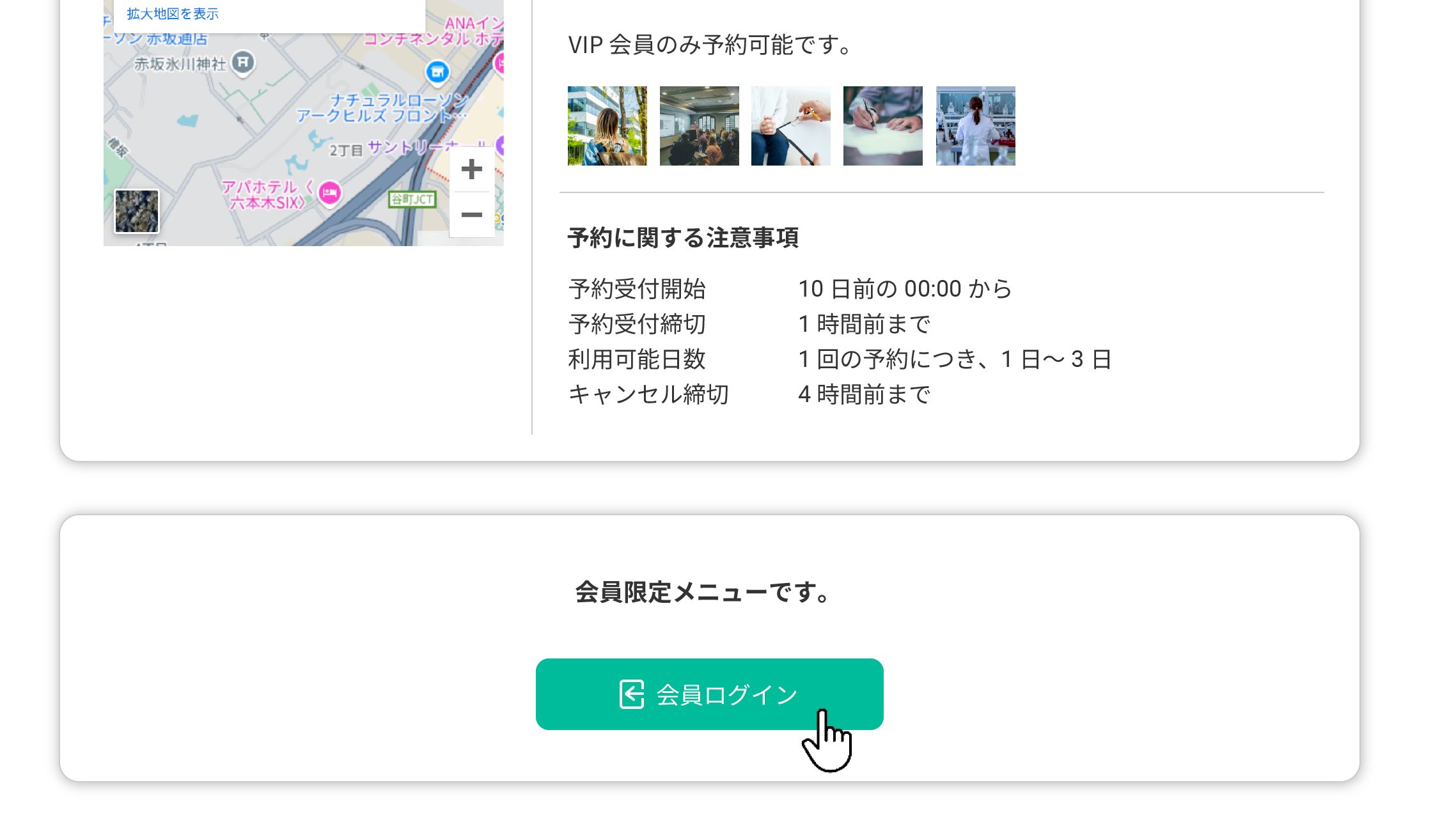Screen dimensions: 1433x840
Task: Tap the 会員ログイン button
Action: pos(709,694)
